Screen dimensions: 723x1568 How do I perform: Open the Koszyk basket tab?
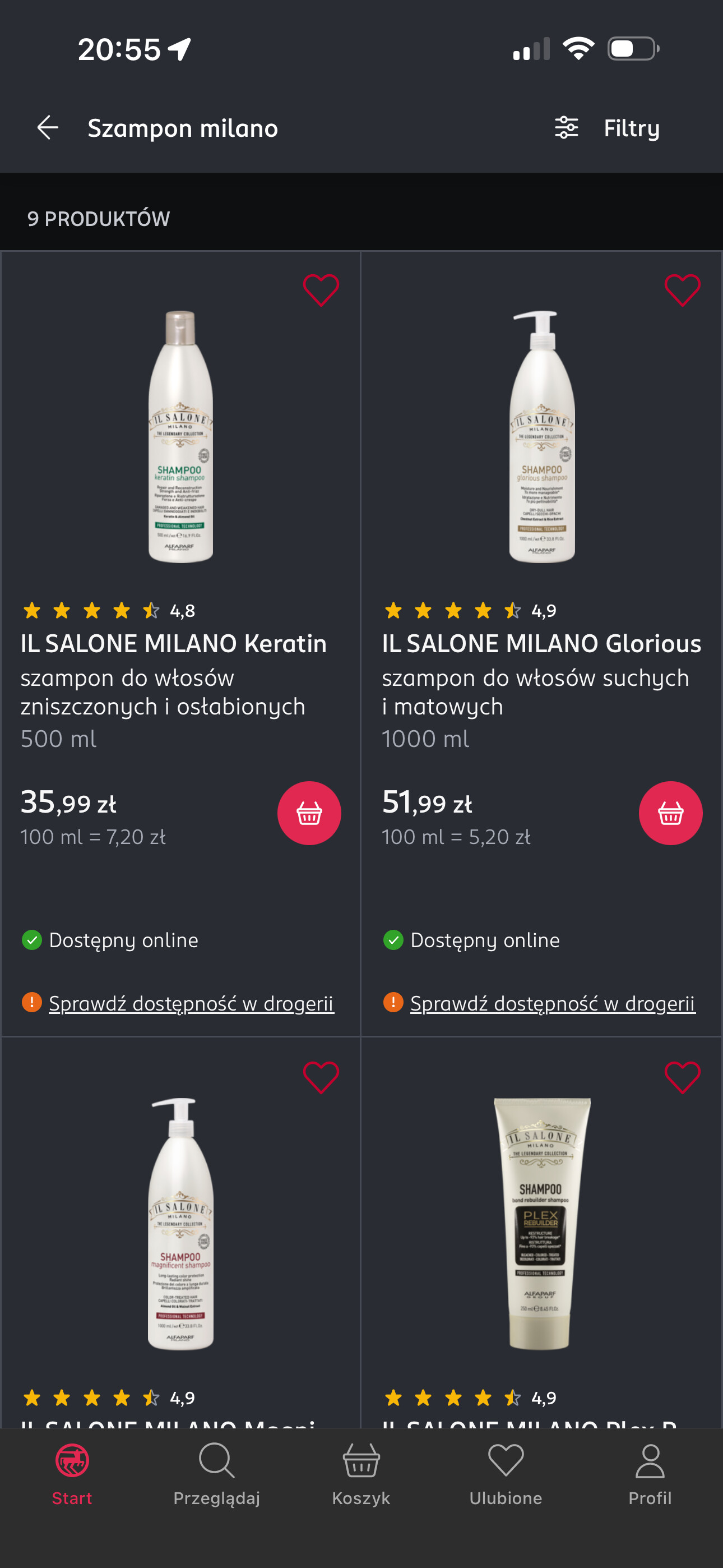(361, 1474)
